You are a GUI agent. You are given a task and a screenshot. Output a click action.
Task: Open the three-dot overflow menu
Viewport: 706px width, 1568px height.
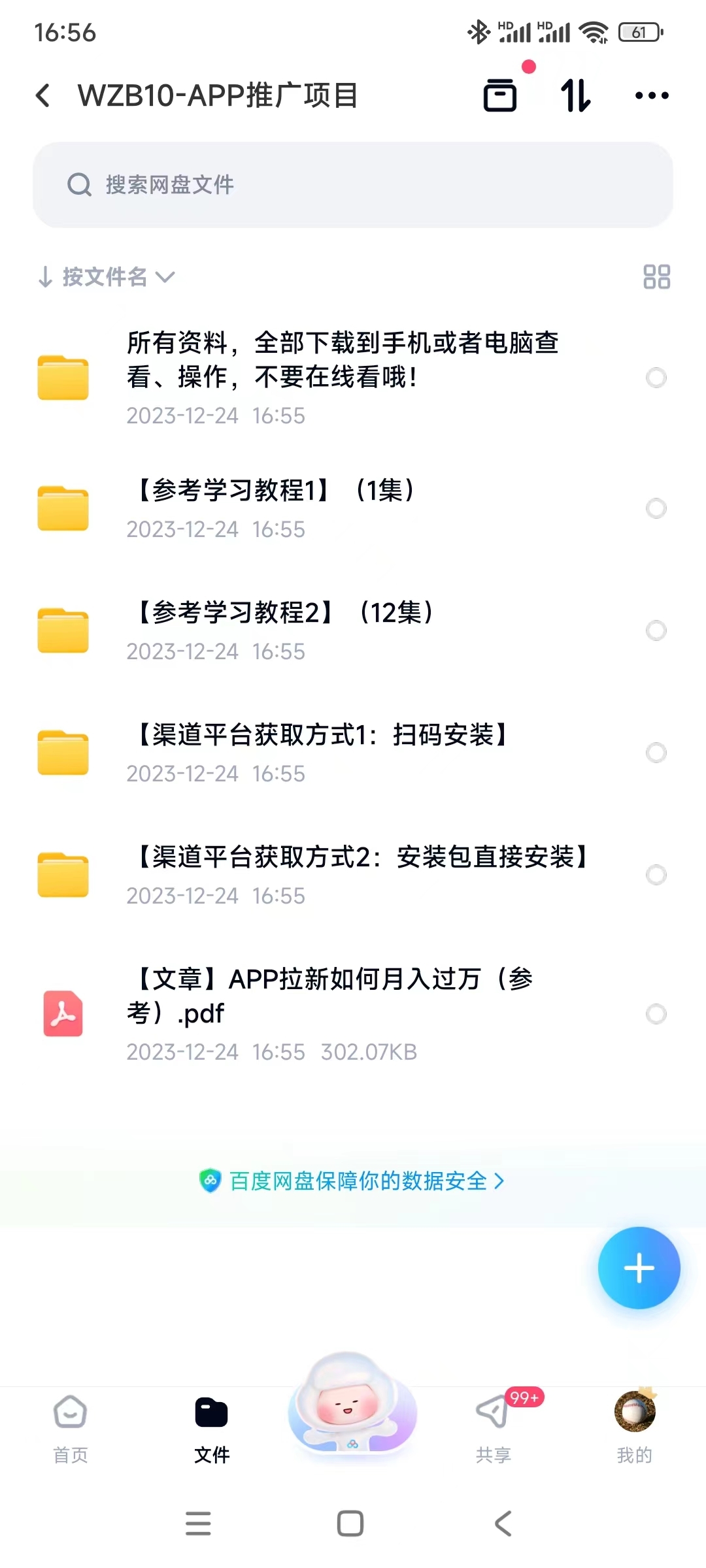(652, 95)
